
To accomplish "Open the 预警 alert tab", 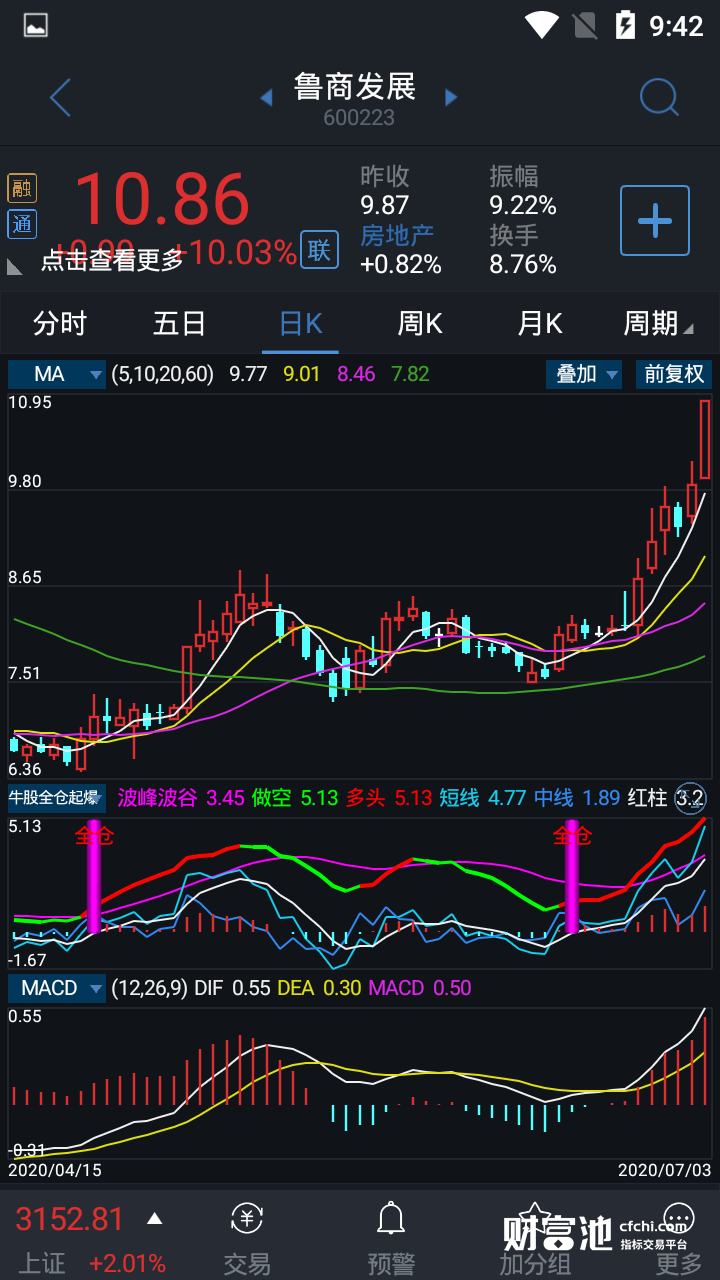I will pyautogui.click(x=391, y=1238).
